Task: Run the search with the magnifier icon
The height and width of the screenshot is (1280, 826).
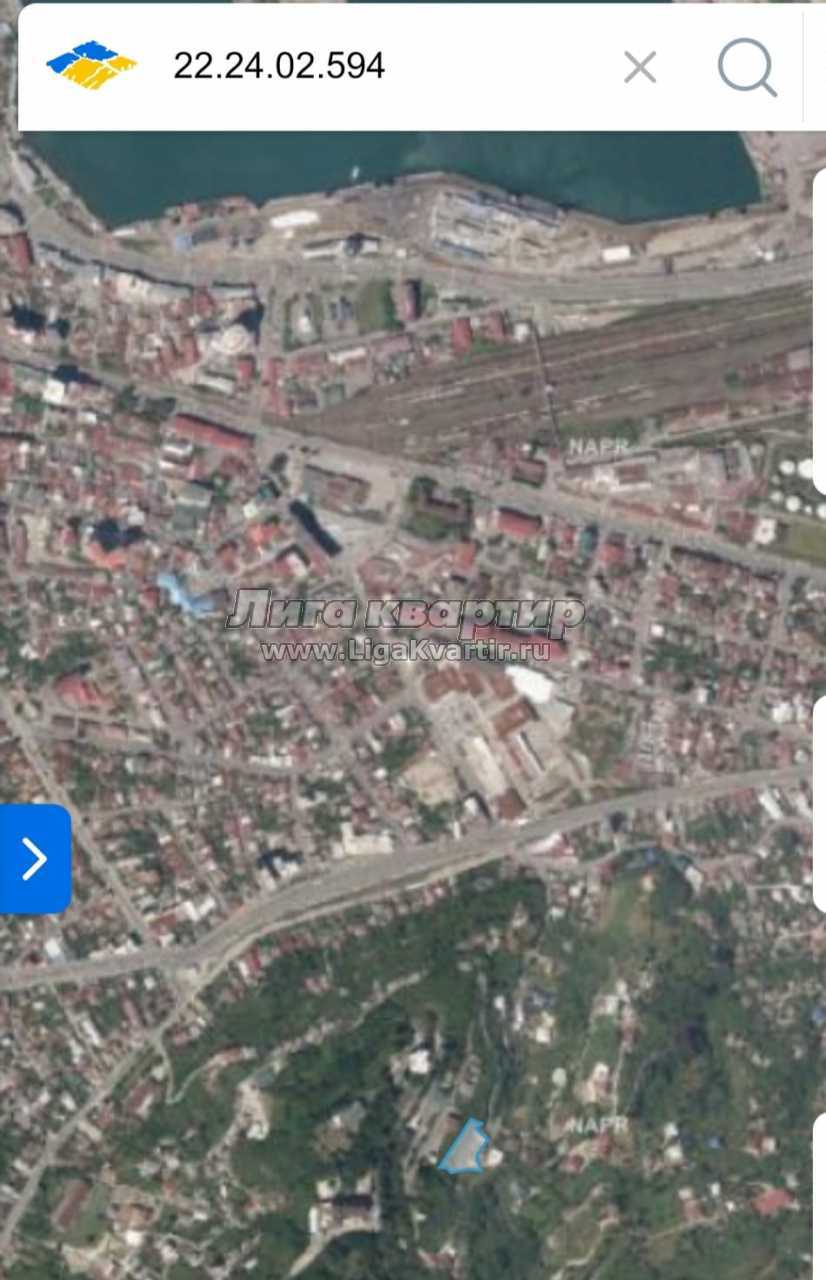Action: (x=747, y=67)
